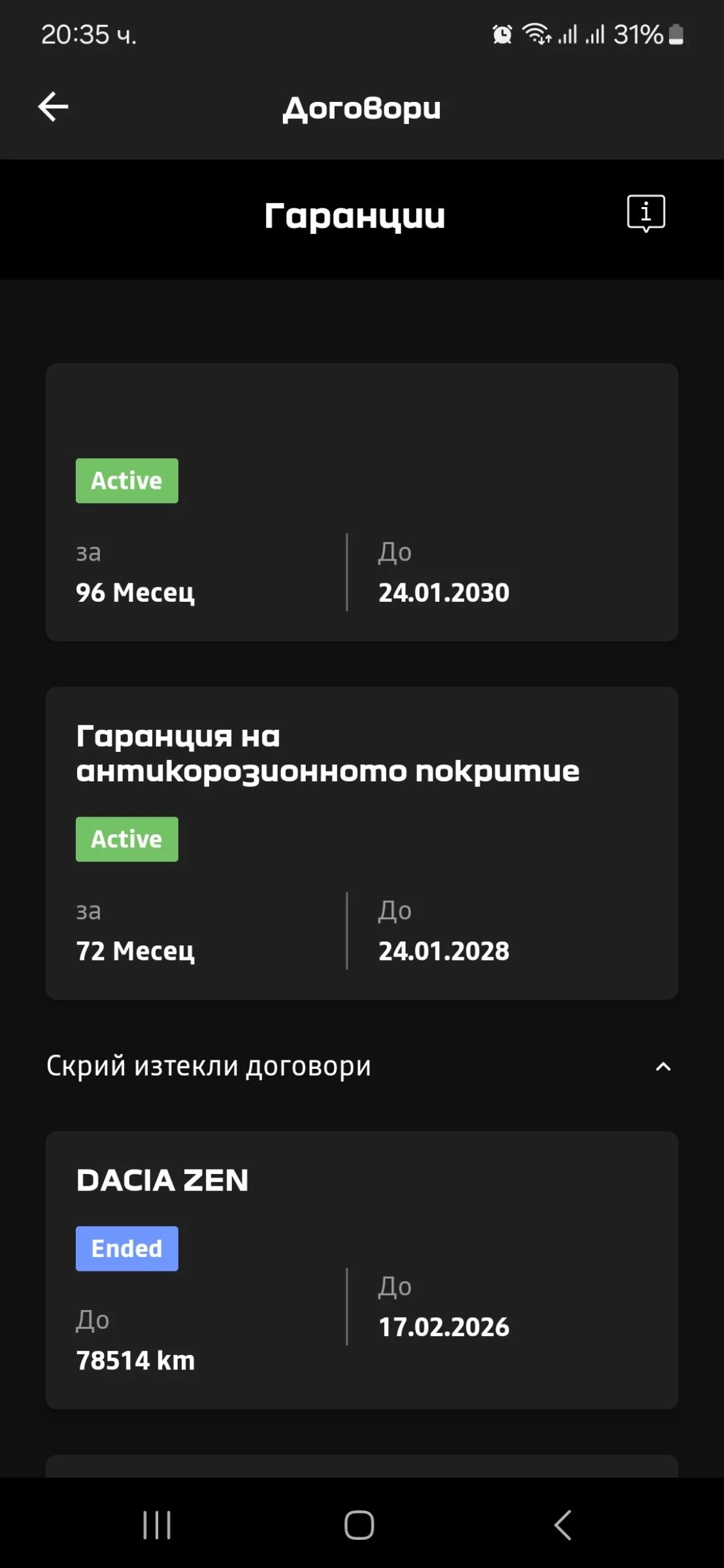The image size is (724, 1568).
Task: Expand the 96-month warranty card
Action: (361, 503)
